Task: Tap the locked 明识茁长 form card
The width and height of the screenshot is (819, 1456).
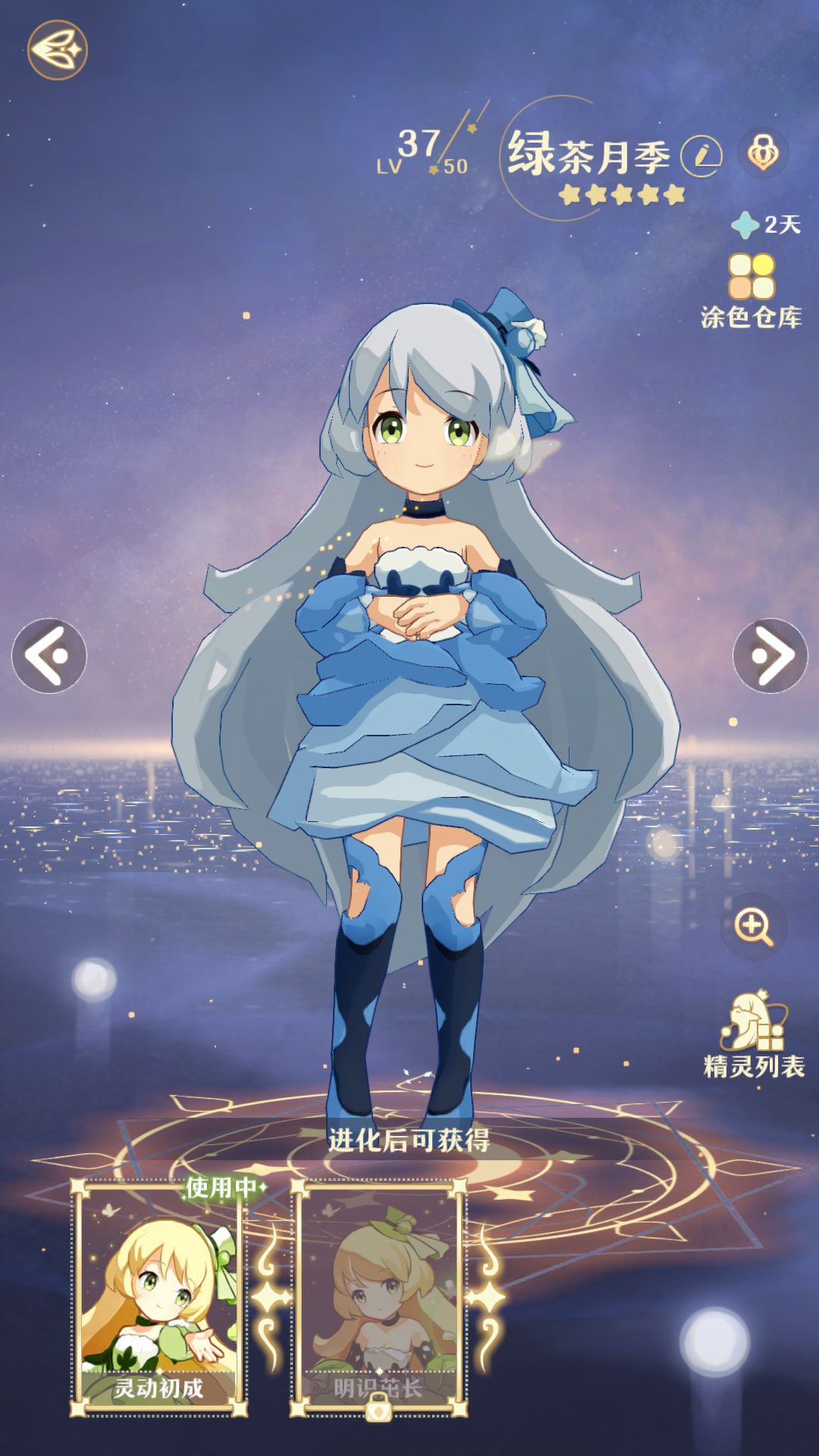Action: (x=378, y=1298)
